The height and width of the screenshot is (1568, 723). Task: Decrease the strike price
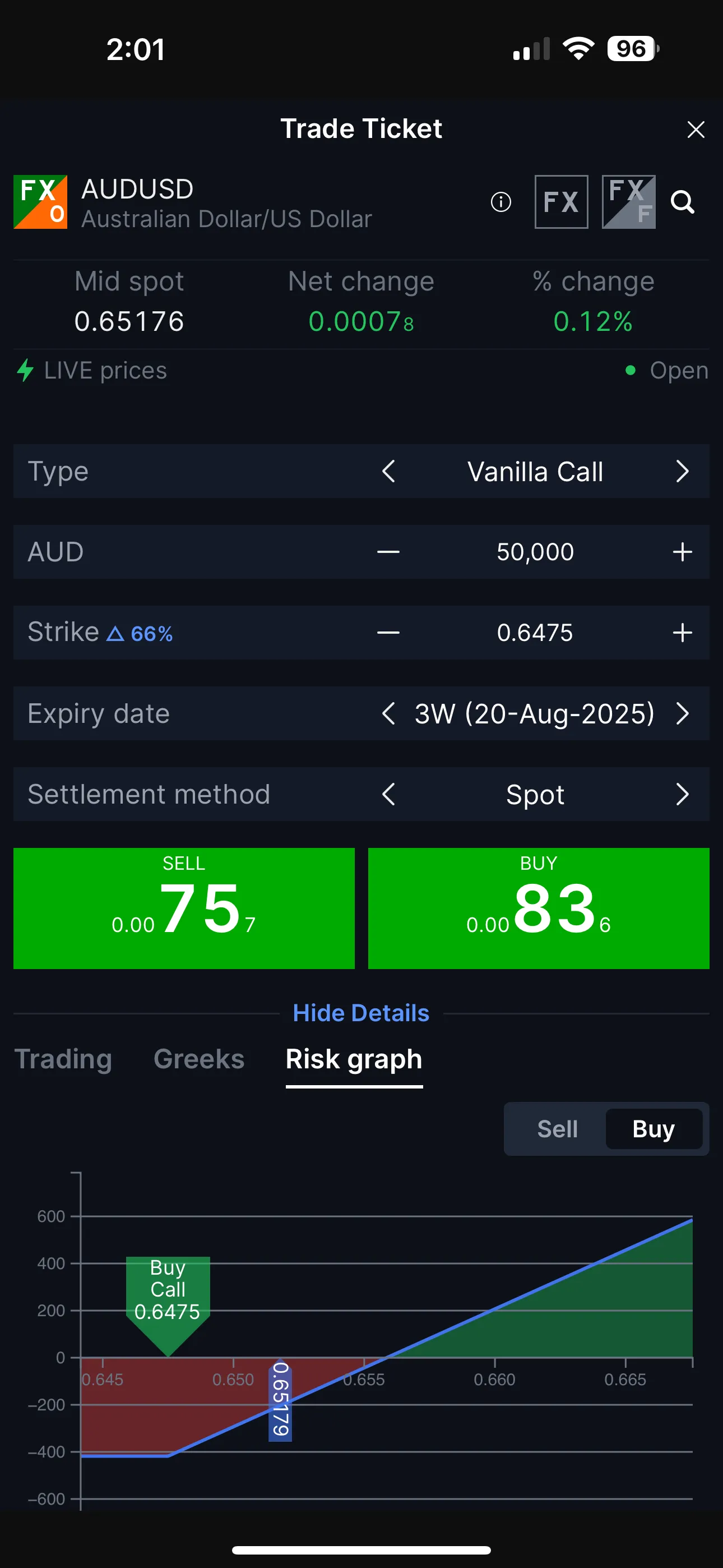[388, 633]
